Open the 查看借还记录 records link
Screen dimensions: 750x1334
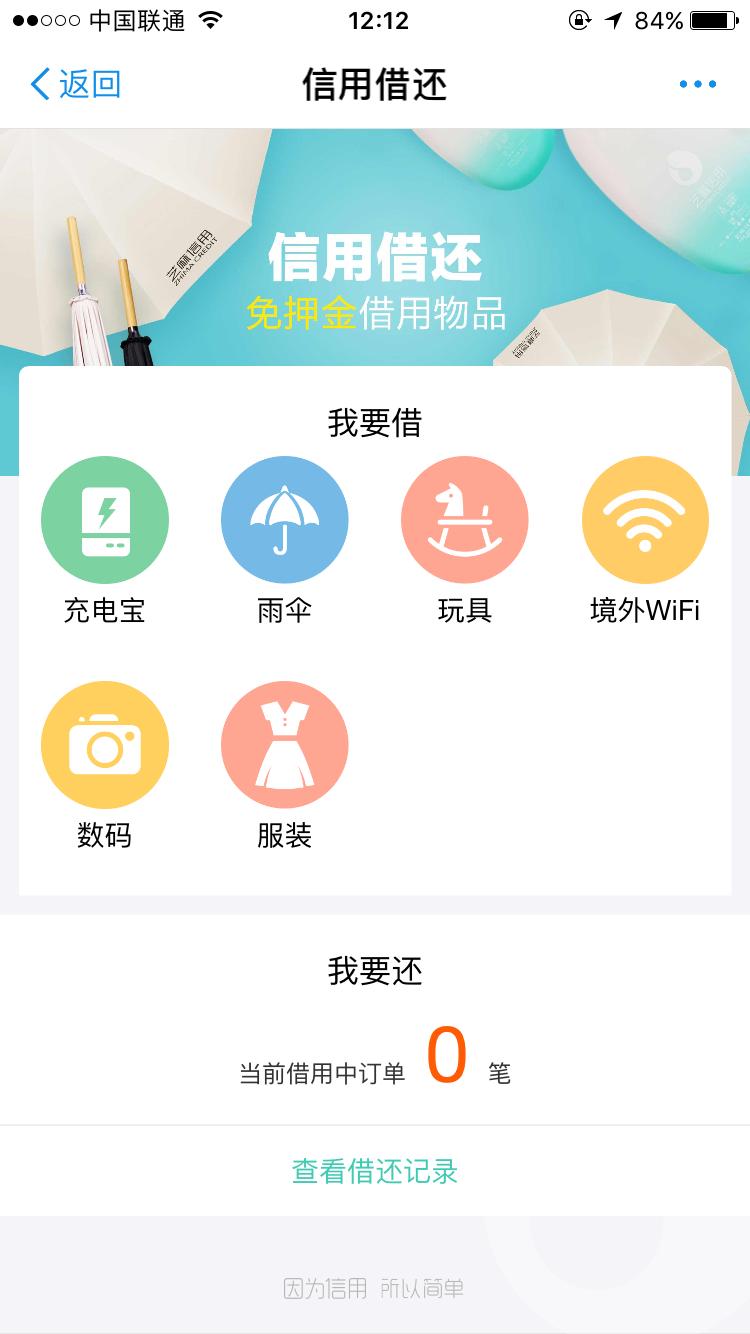tap(374, 1171)
